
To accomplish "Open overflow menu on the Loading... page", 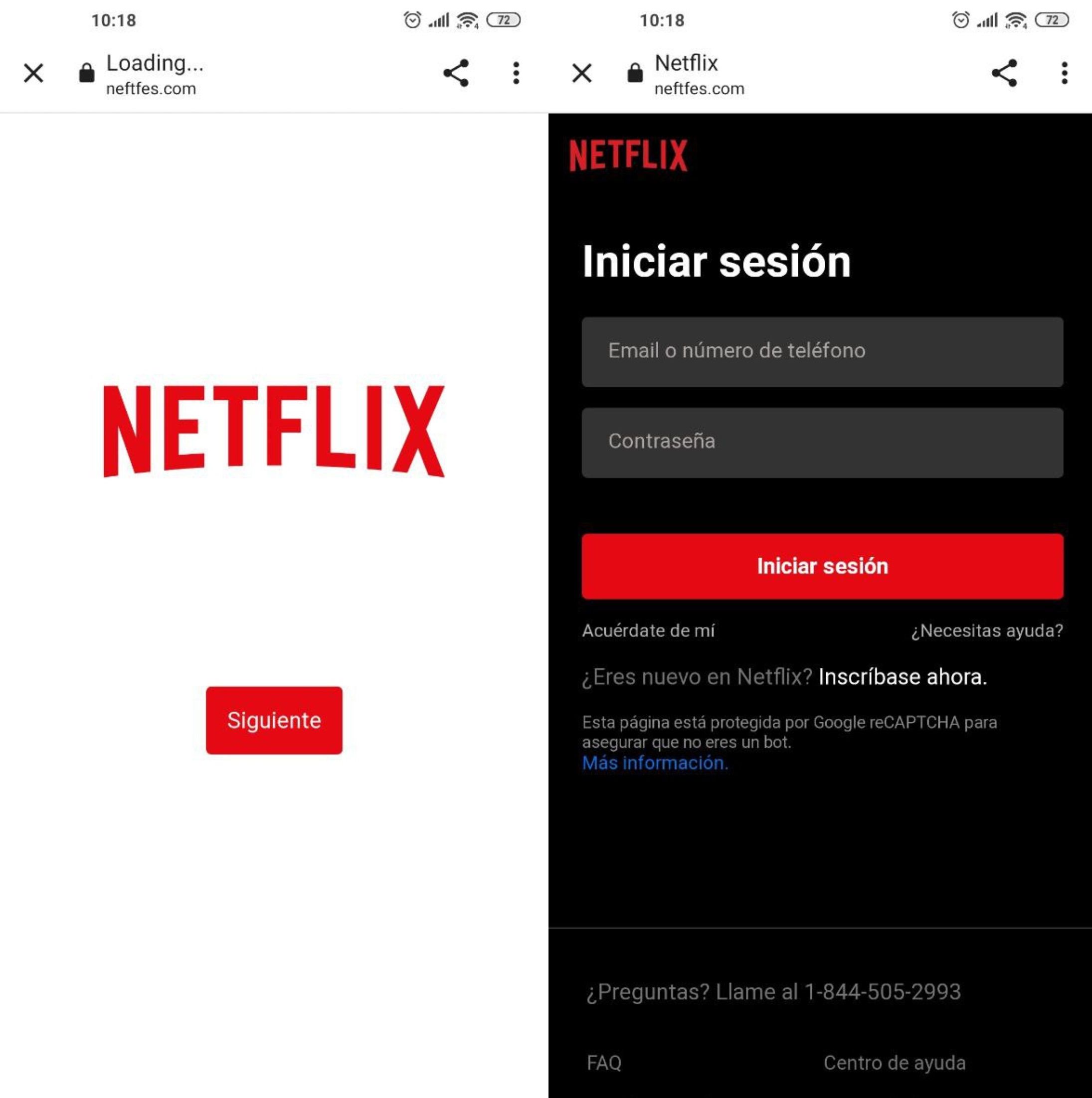I will (516, 73).
